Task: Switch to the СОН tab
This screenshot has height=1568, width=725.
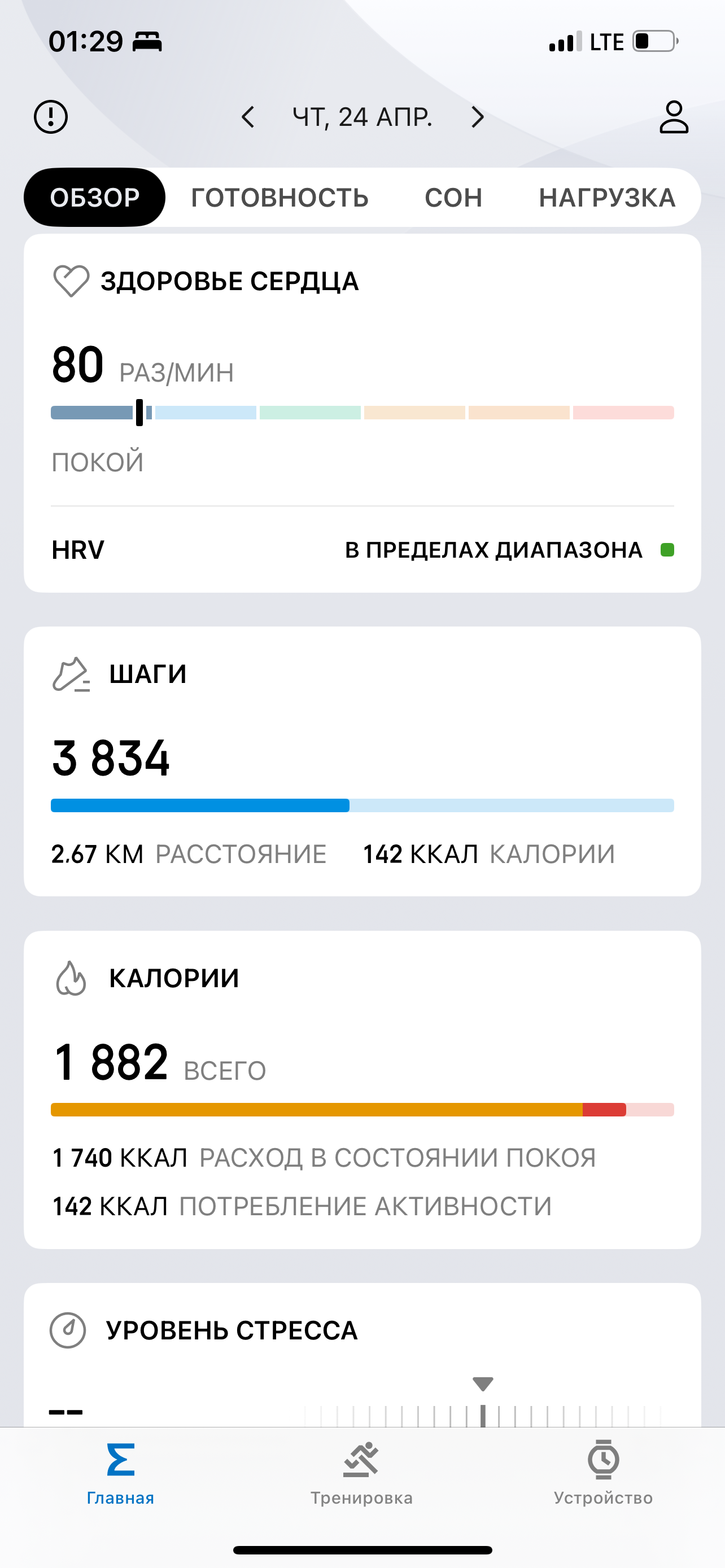Action: pyautogui.click(x=453, y=197)
